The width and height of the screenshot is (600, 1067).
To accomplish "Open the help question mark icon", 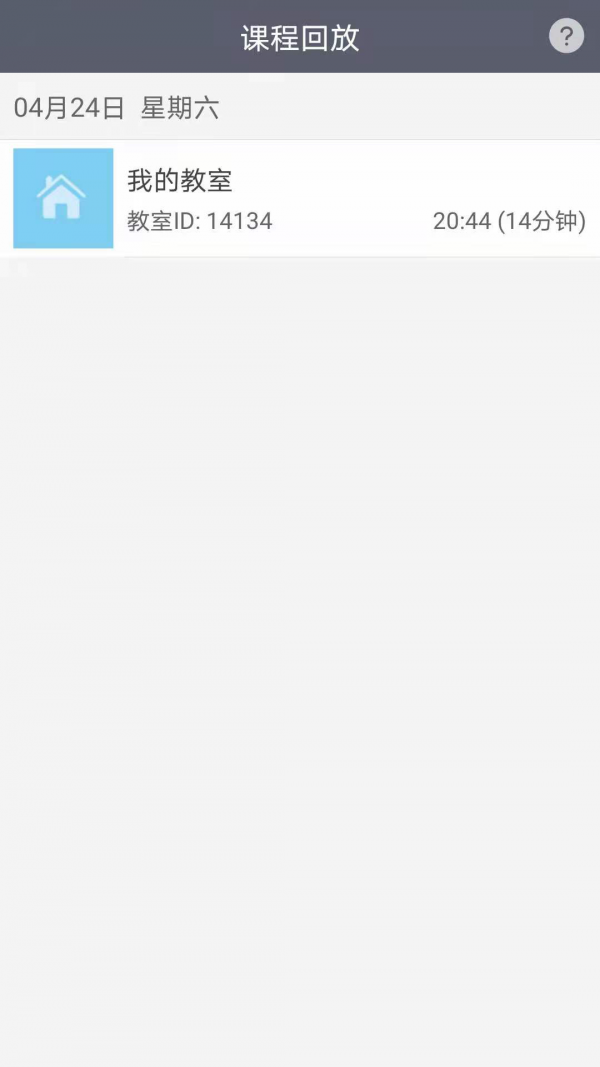I will point(566,37).
